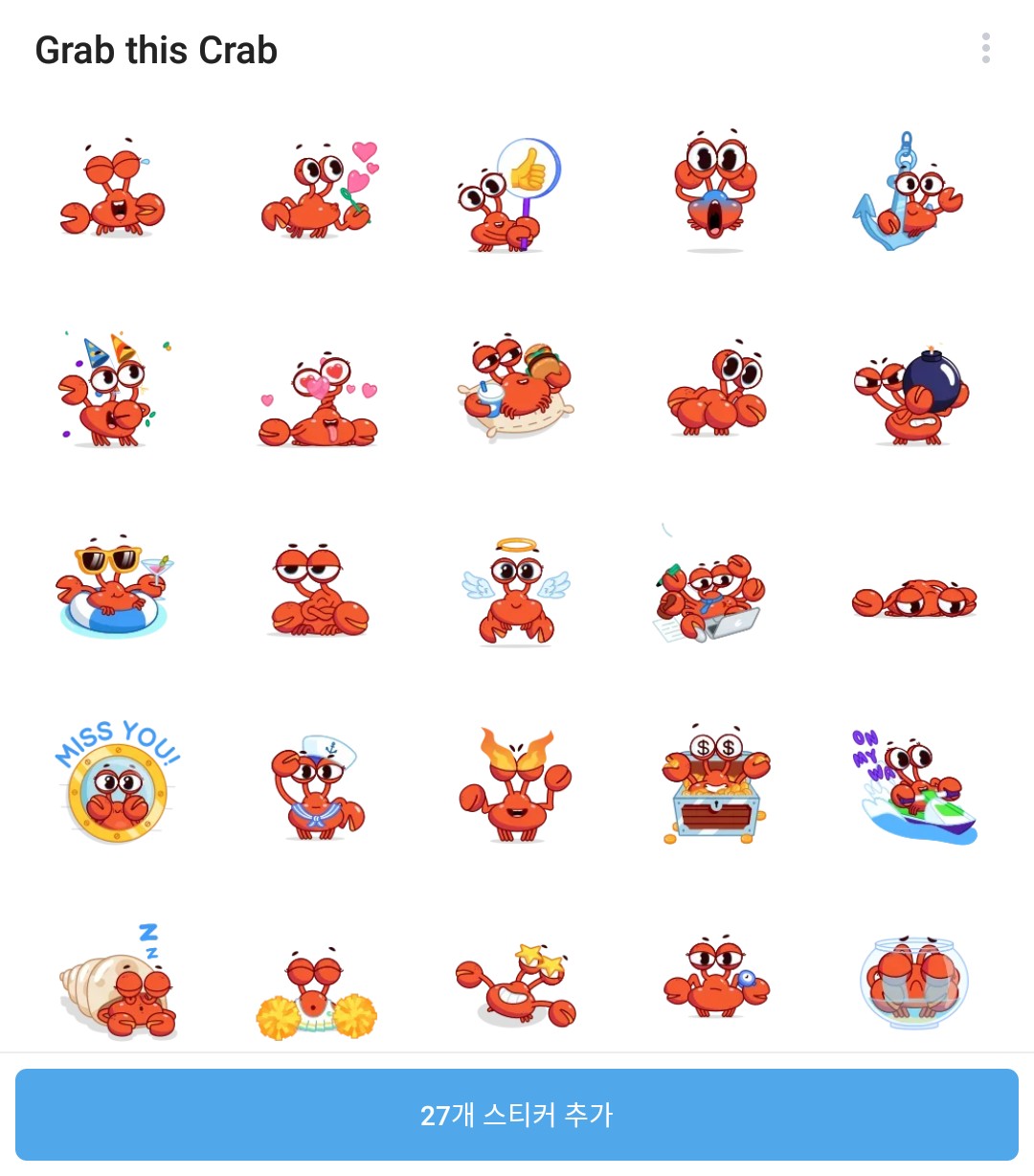Open the MISS YOU porthole crab sticker
This screenshot has height=1176, width=1034.
pyautogui.click(x=117, y=783)
